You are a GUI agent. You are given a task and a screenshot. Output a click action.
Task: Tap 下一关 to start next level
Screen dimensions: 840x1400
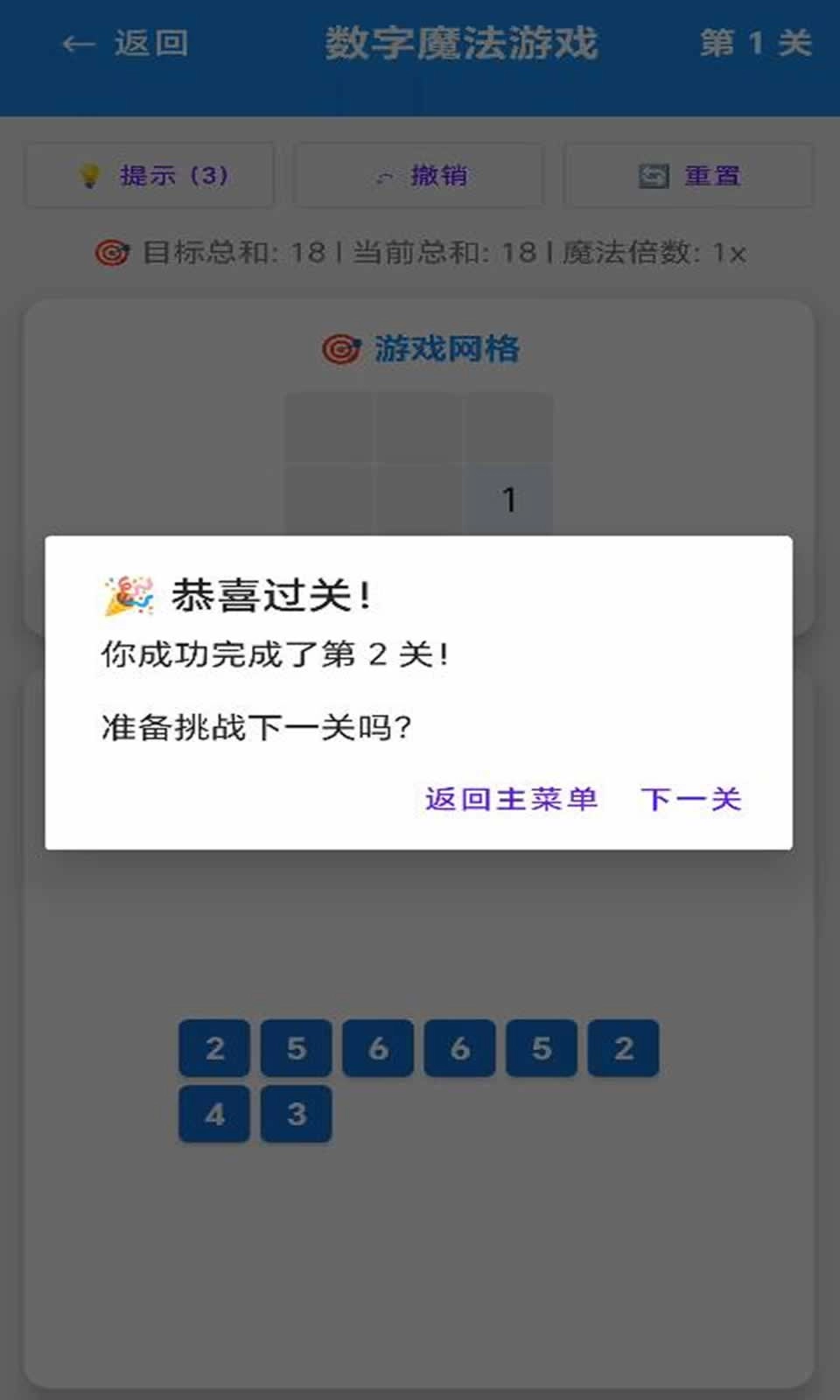[690, 799]
